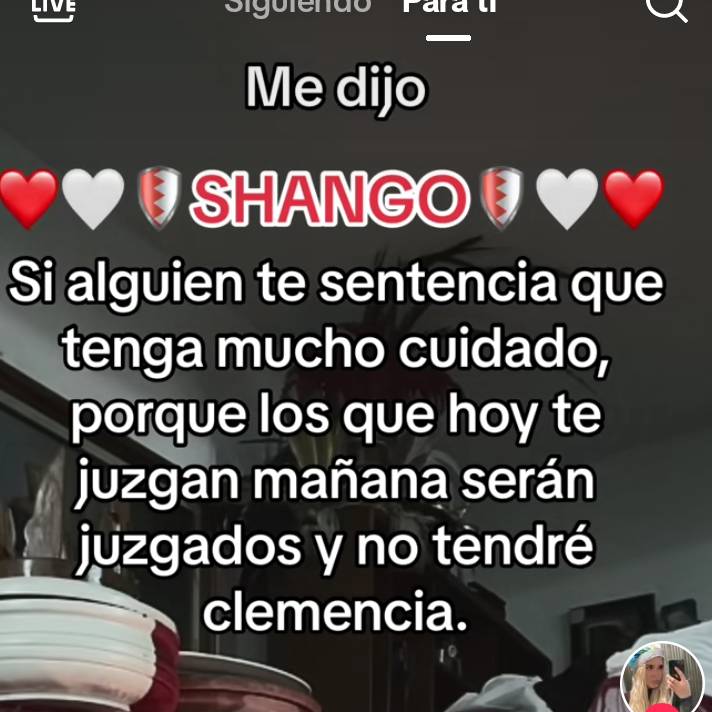Switch to the Siguiendo tab
Image resolution: width=712 pixels, height=712 pixels.
click(297, 6)
